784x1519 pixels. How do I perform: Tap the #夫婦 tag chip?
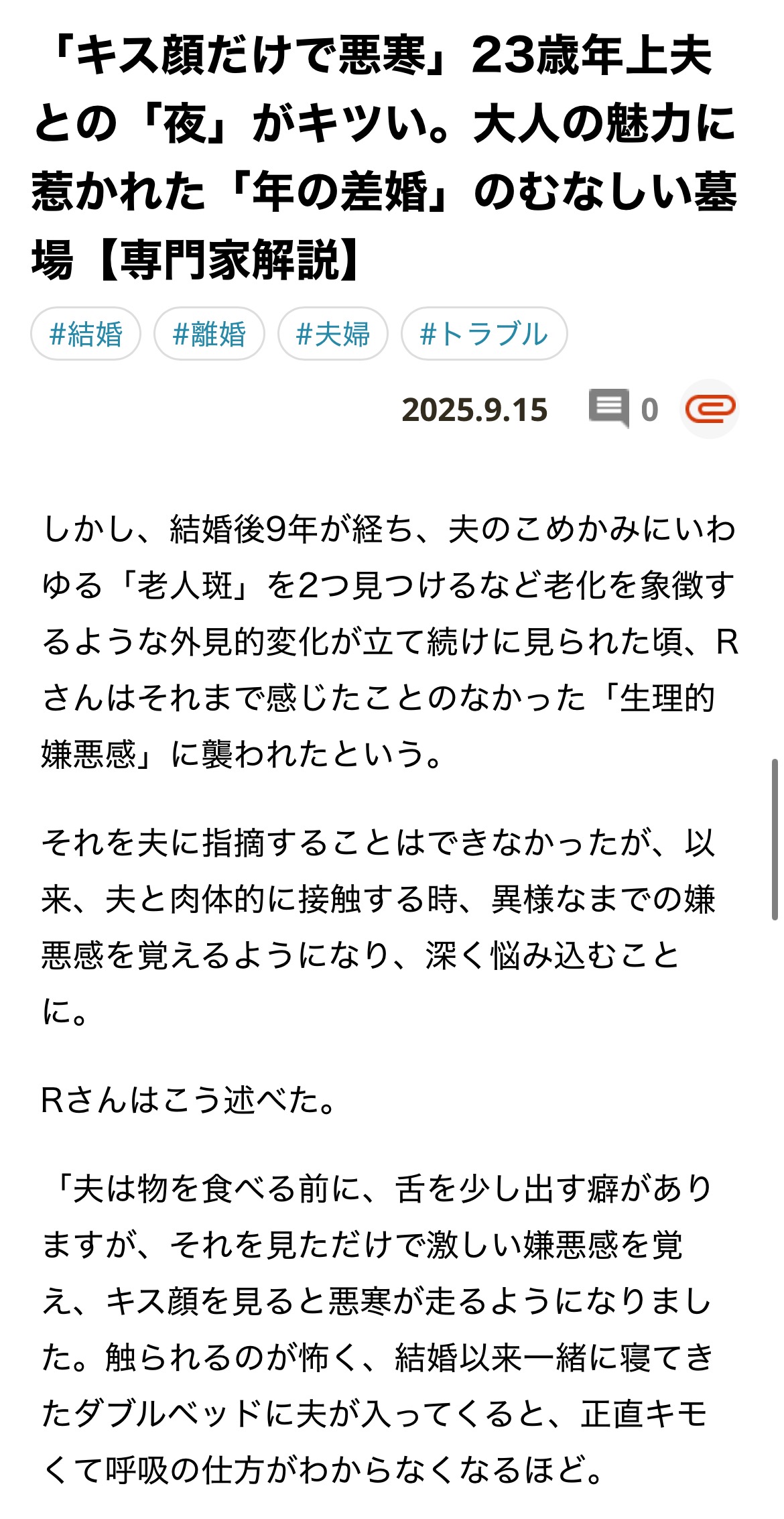coord(333,334)
